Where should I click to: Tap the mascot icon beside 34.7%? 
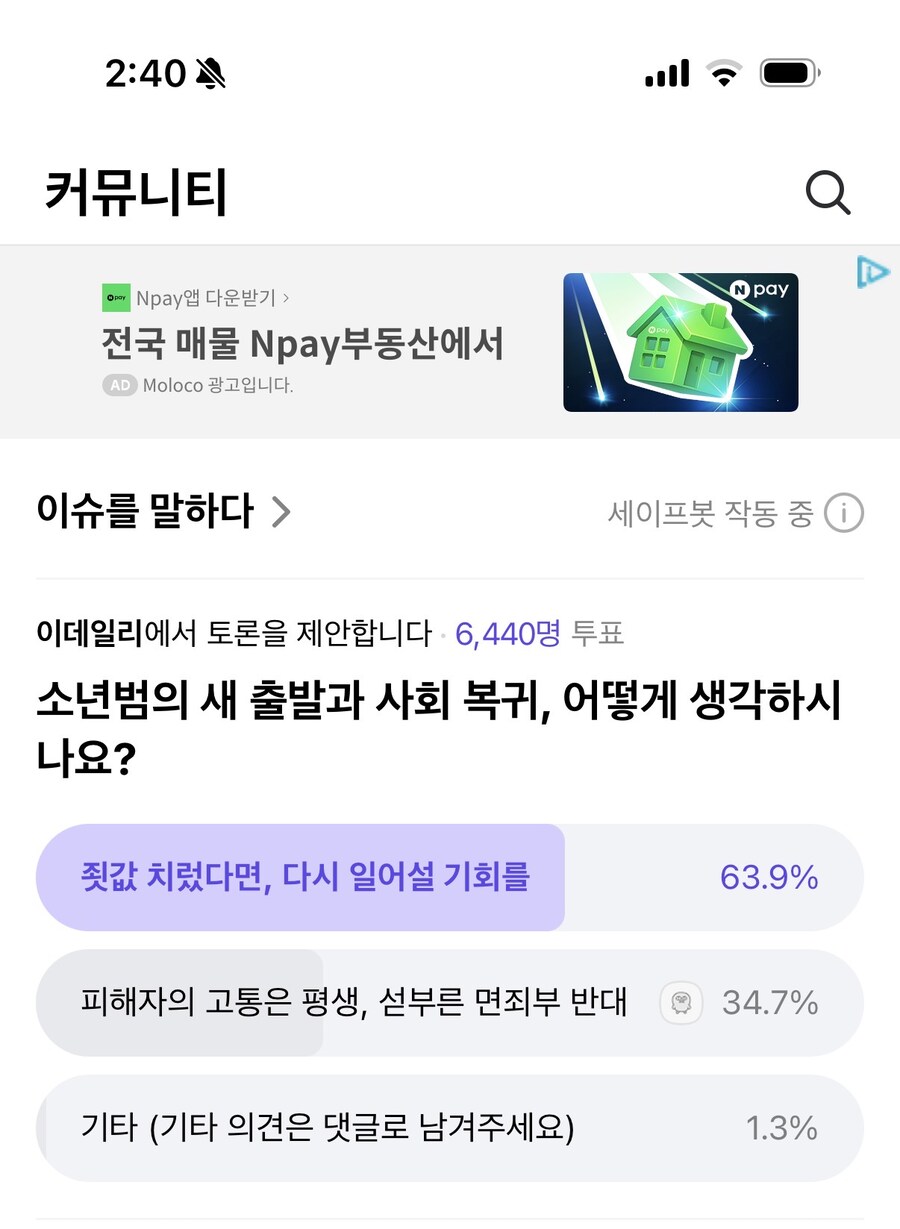point(682,1003)
